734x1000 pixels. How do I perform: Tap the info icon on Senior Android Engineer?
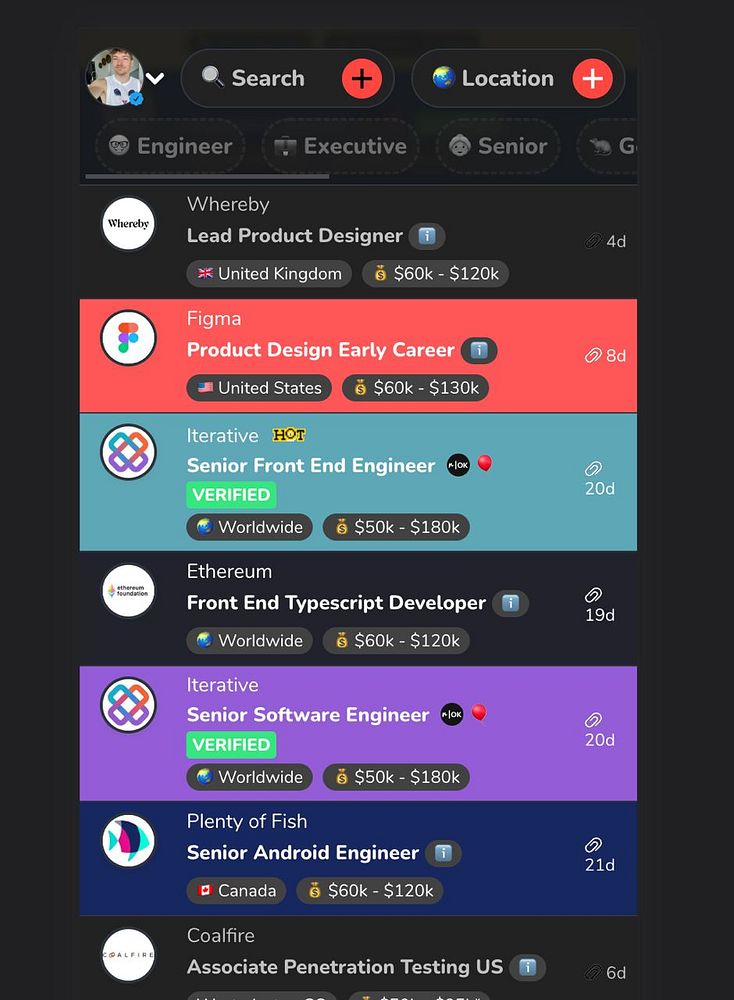(x=443, y=853)
